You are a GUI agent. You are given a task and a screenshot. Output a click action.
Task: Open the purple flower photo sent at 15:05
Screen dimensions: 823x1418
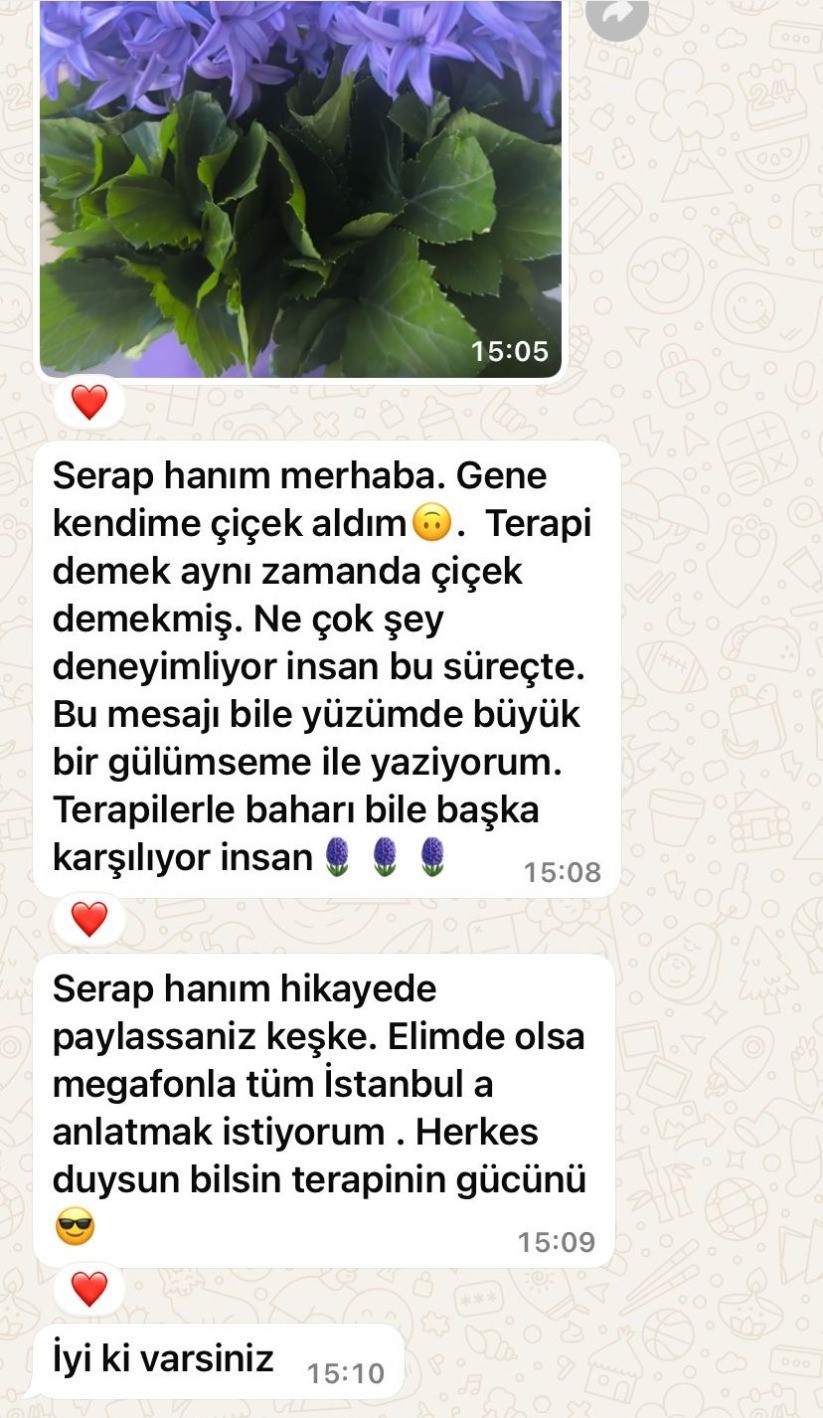point(300,190)
